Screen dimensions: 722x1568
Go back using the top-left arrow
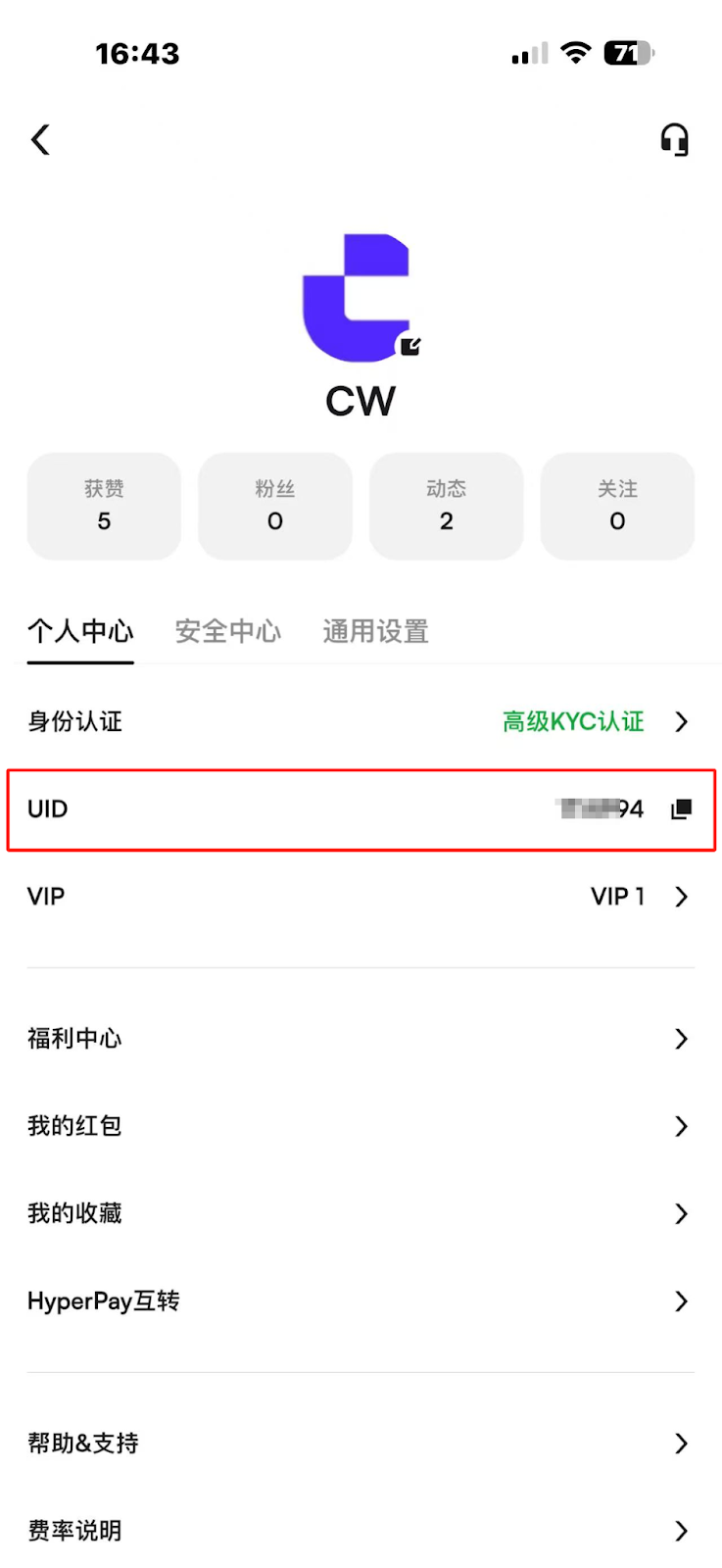(x=40, y=140)
